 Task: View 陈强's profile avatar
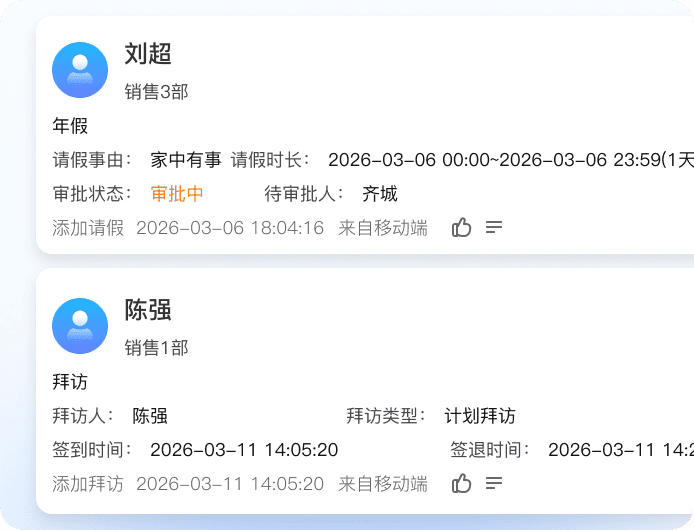(80, 326)
